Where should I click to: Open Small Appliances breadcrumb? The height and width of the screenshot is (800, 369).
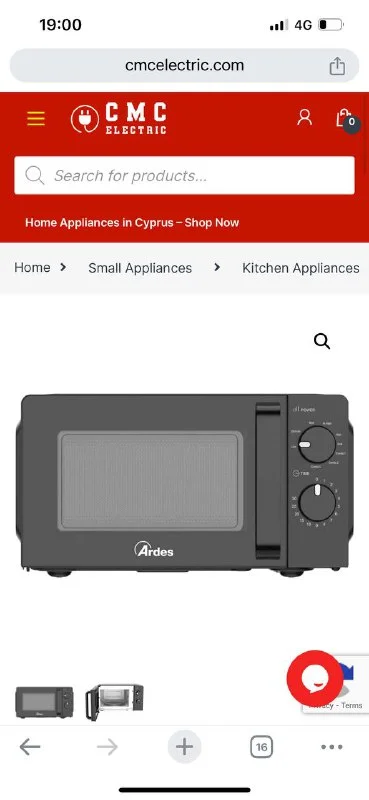[x=140, y=268]
